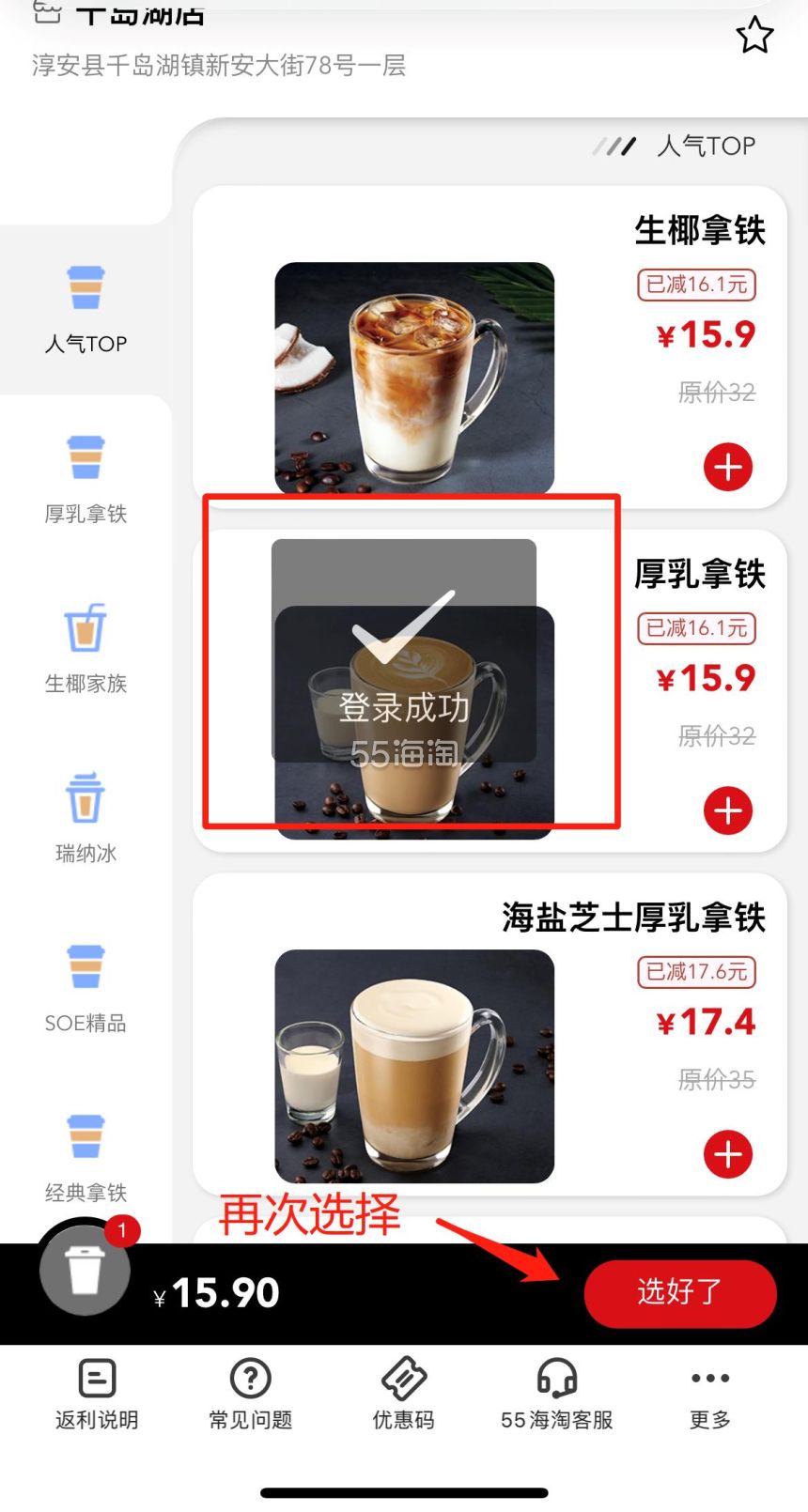This screenshot has width=808, height=1512.
Task: Add 厚乳拿铁 to the cart
Action: tap(728, 810)
